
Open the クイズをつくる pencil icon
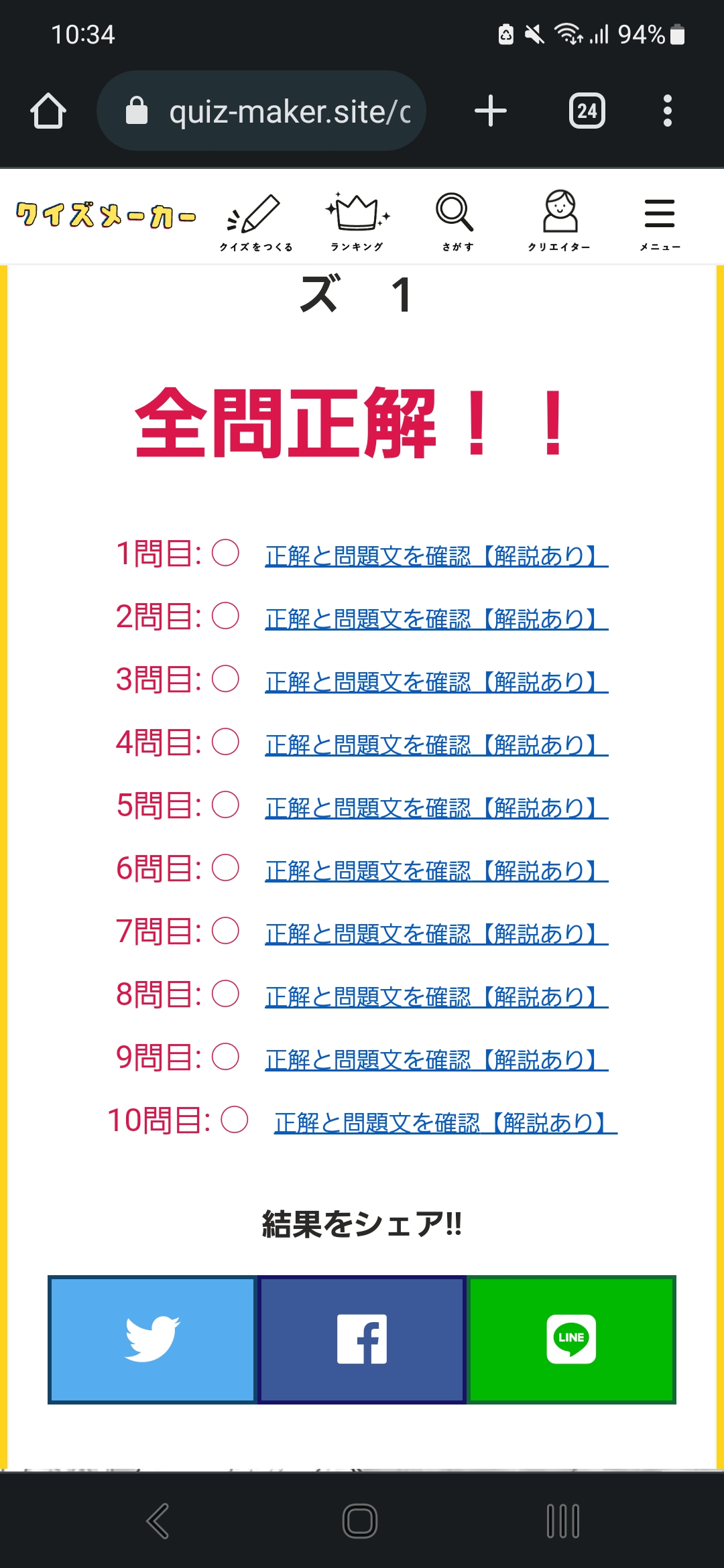[x=255, y=222]
